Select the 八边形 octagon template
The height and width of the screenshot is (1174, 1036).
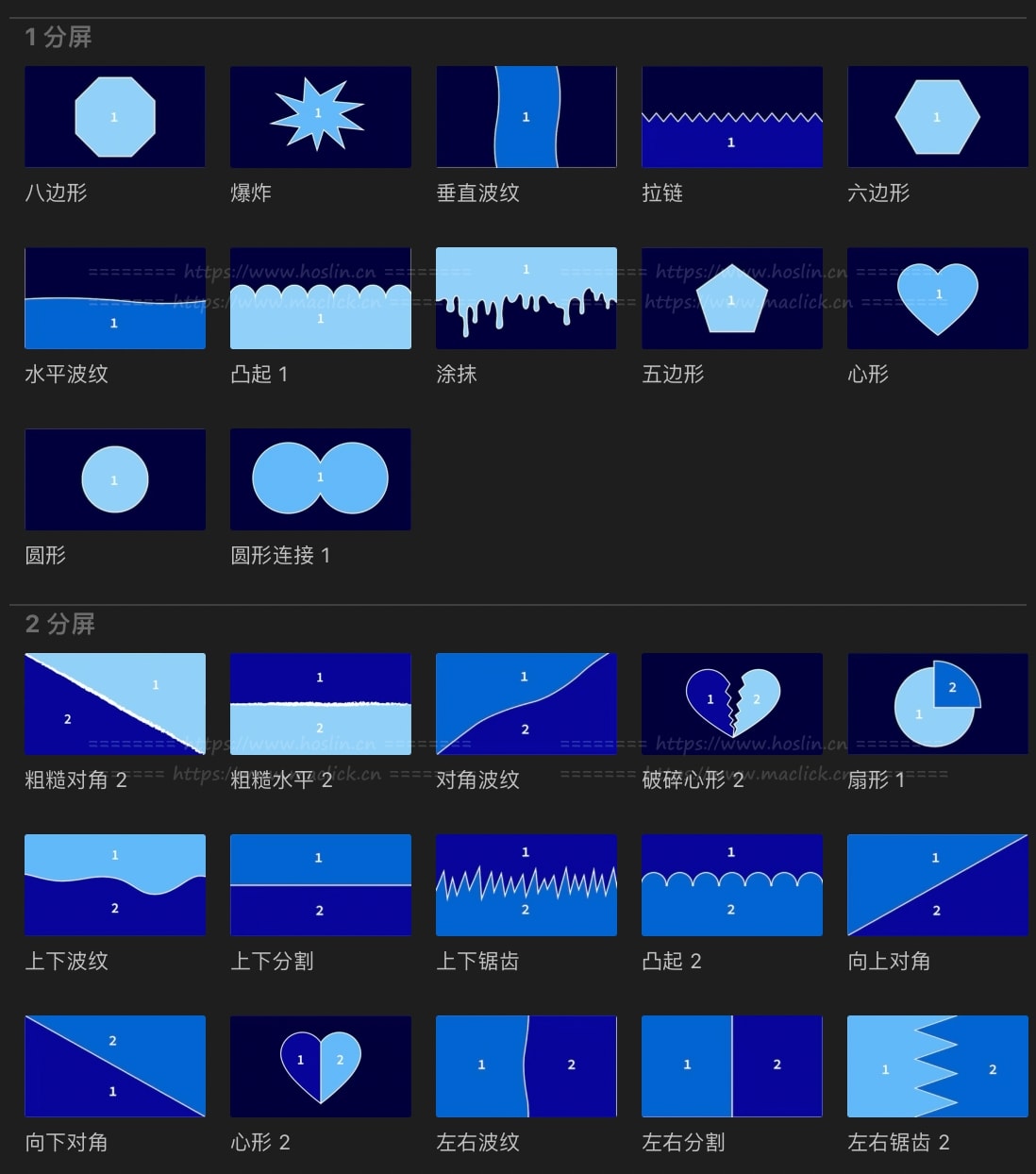click(x=114, y=117)
